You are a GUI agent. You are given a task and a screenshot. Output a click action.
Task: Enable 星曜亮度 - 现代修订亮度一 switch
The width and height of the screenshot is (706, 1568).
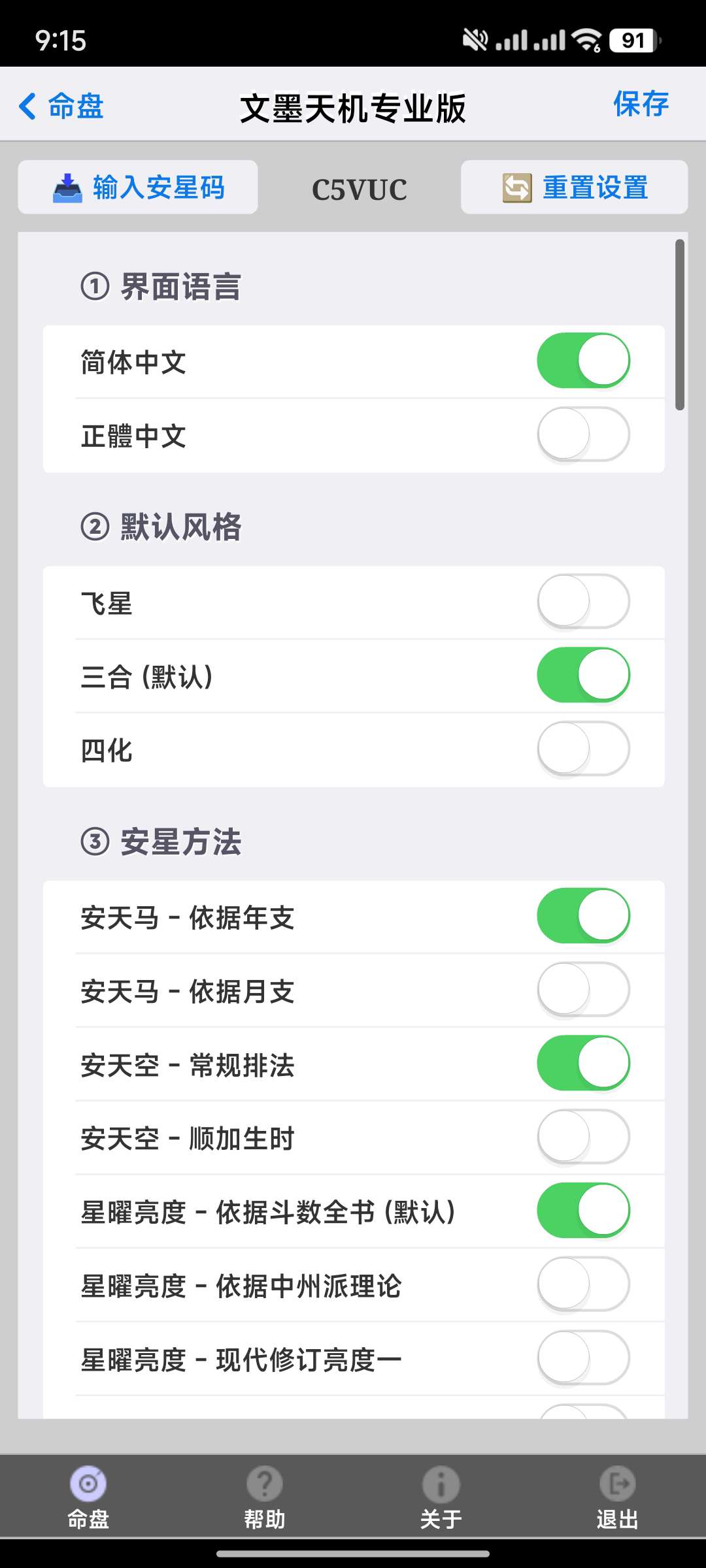583,1358
